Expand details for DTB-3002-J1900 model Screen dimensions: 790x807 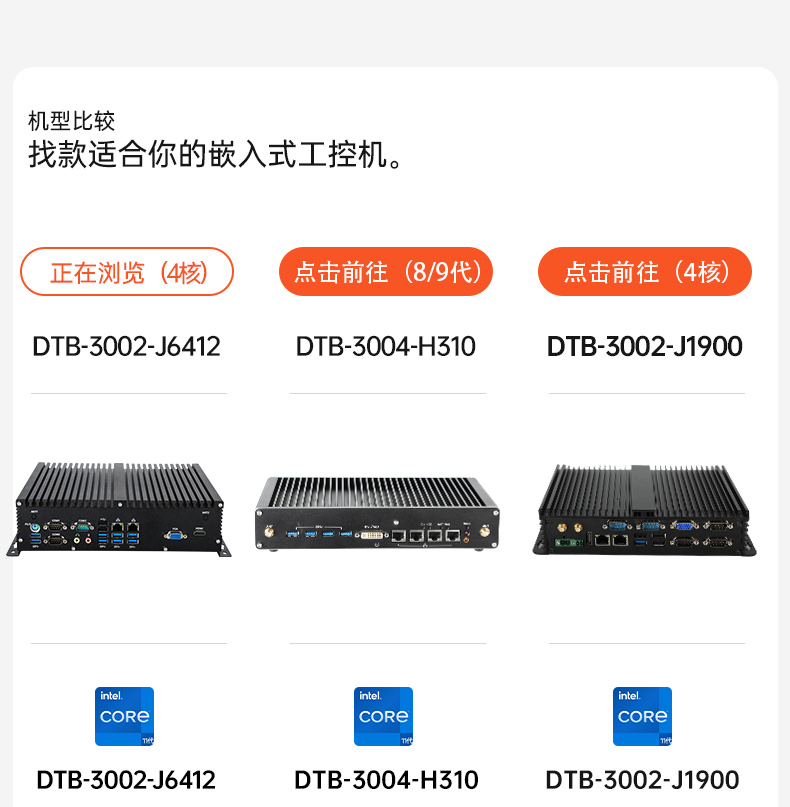643,345
